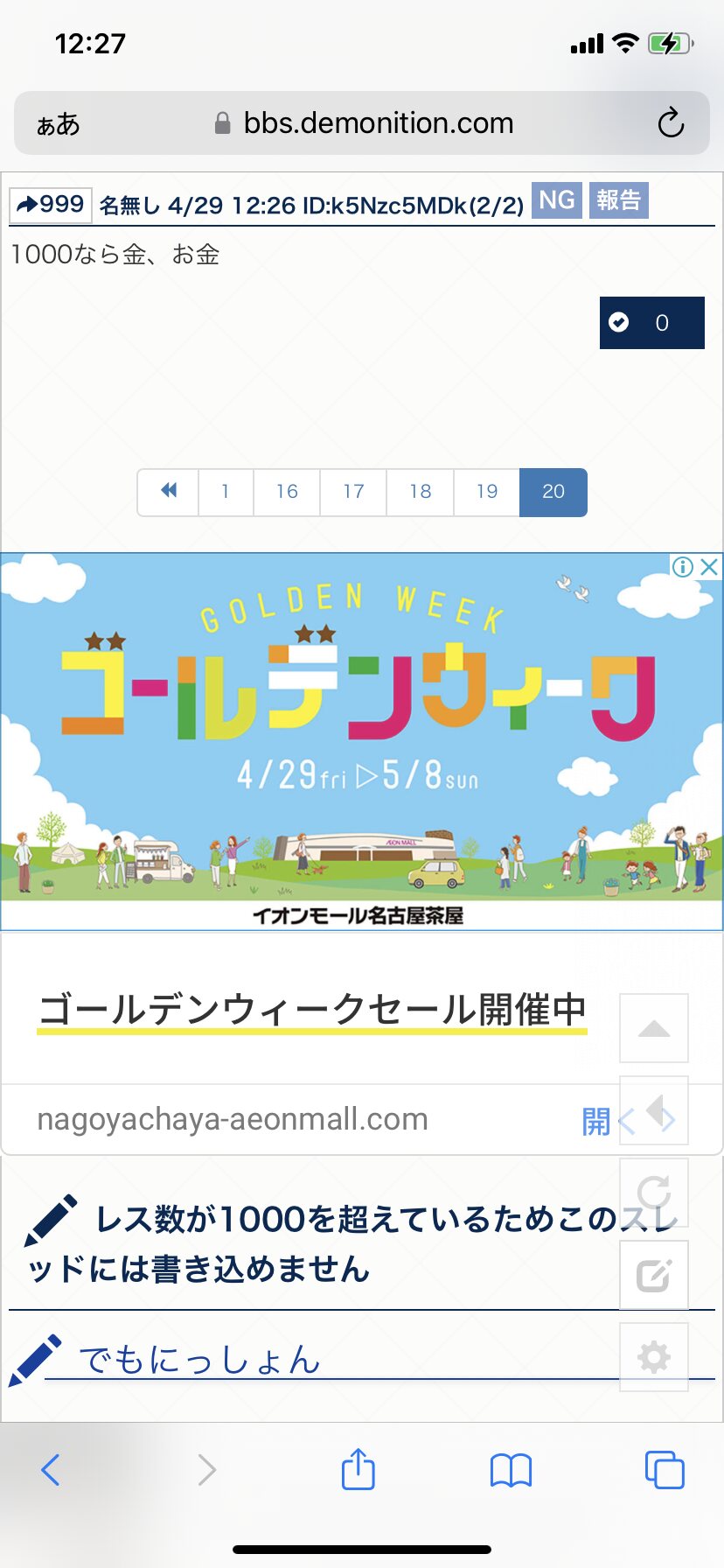724x1568 pixels.
Task: Report post 999 with 報告
Action: (618, 200)
